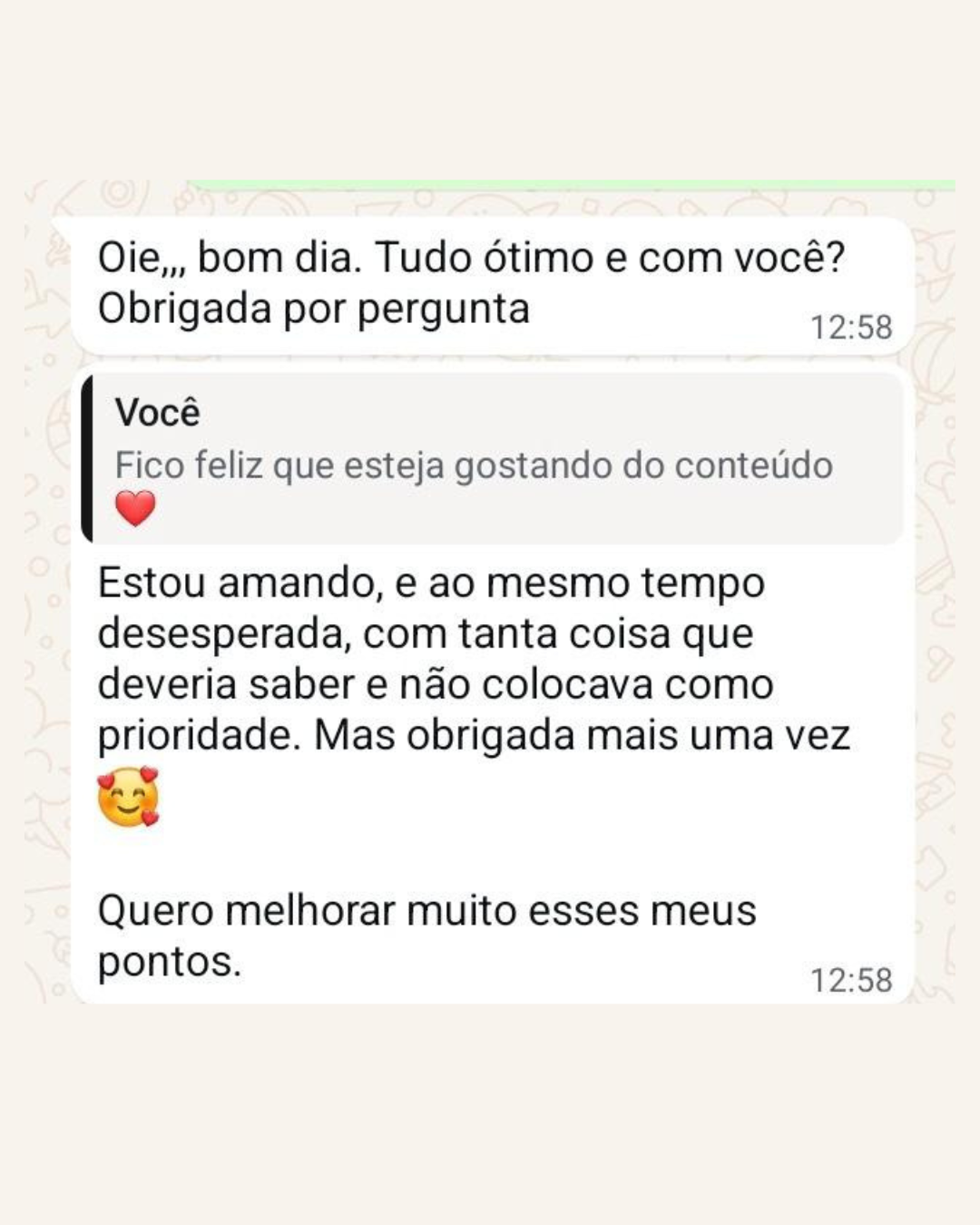Tap the vertical bar beside the quoted reply
980x1225 pixels.
pos(88,454)
